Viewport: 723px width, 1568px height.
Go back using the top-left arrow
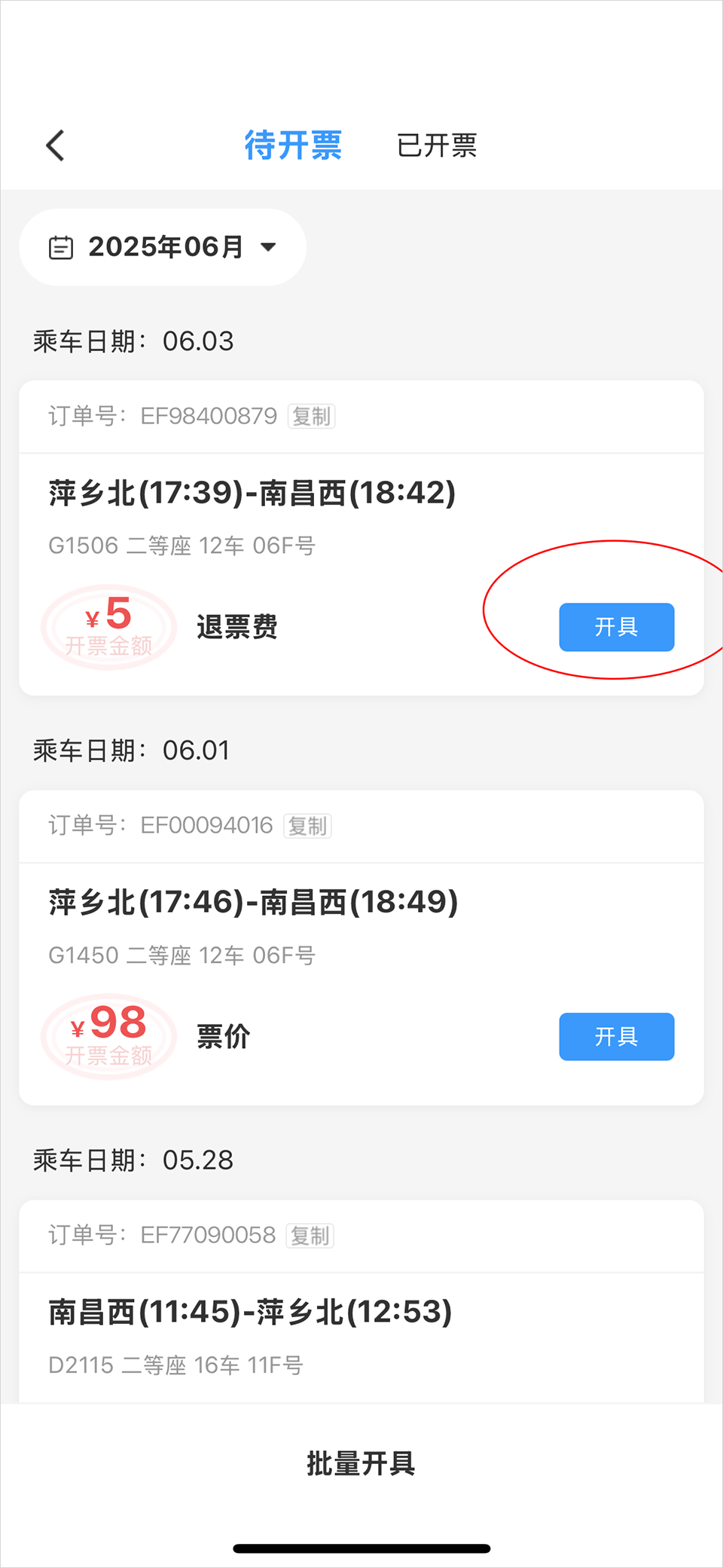point(56,145)
